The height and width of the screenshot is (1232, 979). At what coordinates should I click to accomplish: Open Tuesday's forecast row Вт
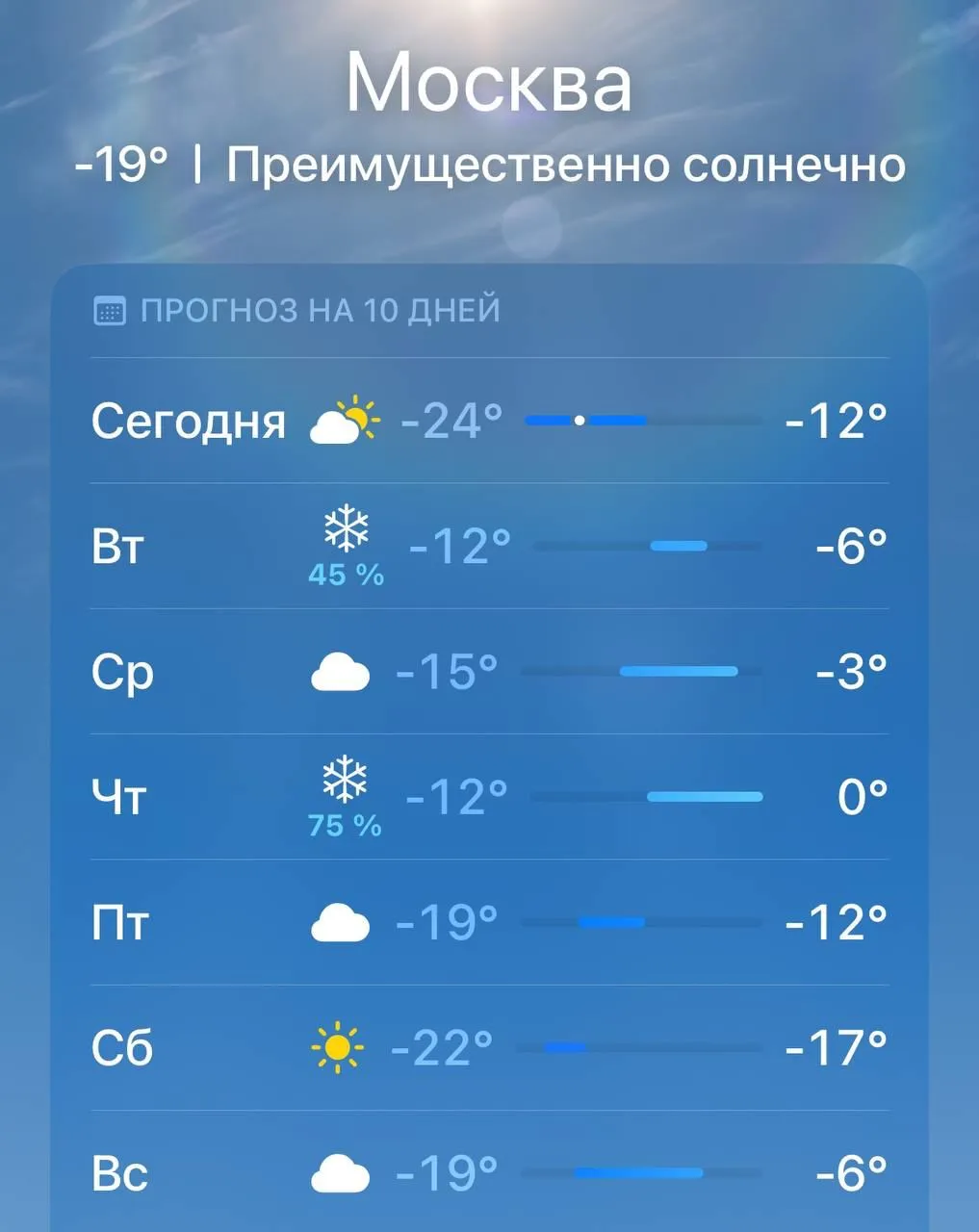pyautogui.click(x=489, y=546)
